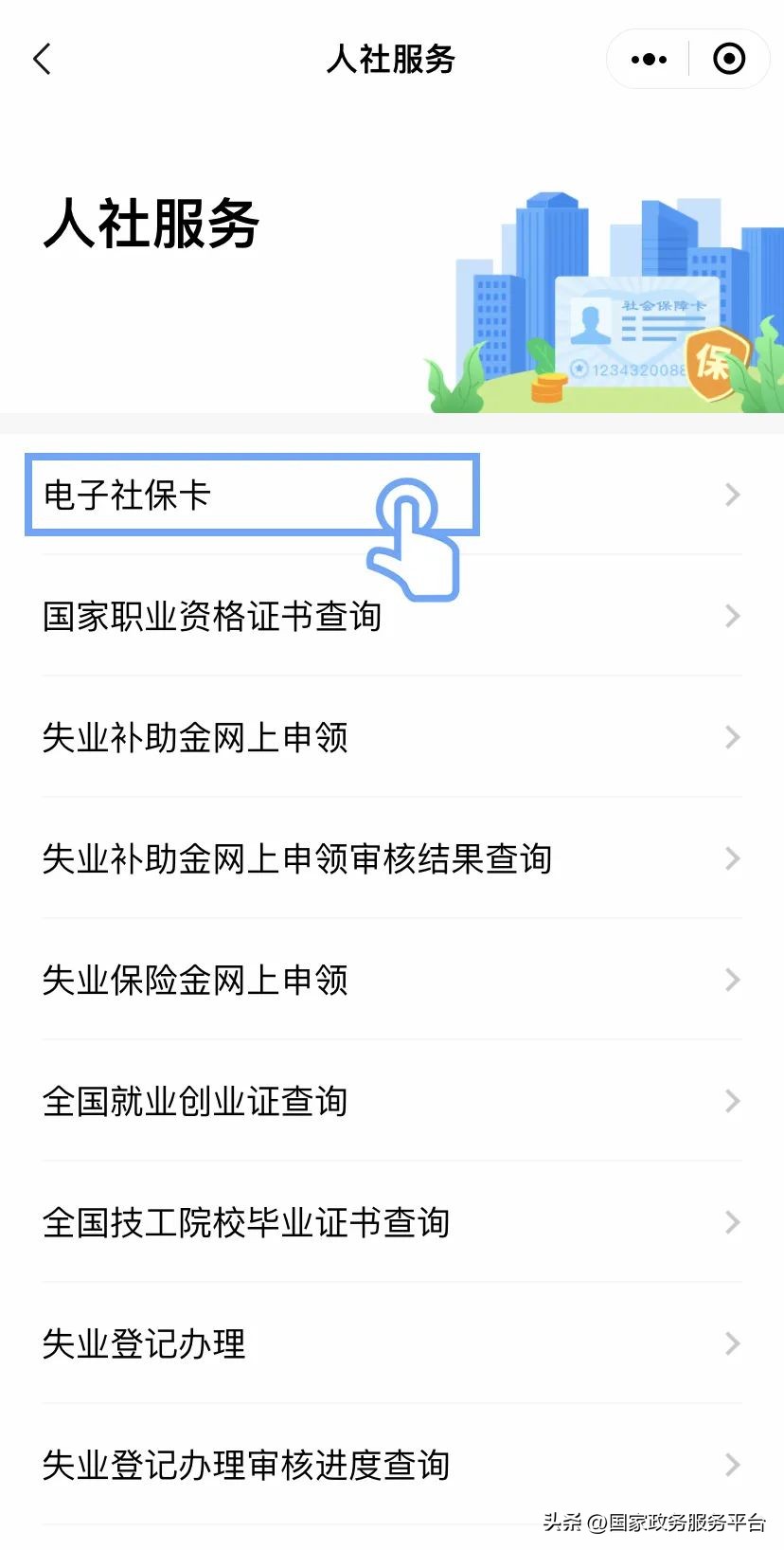Expand 国家职业资格证书查询 using the right arrow
This screenshot has height=1550, width=784.
pos(730,616)
